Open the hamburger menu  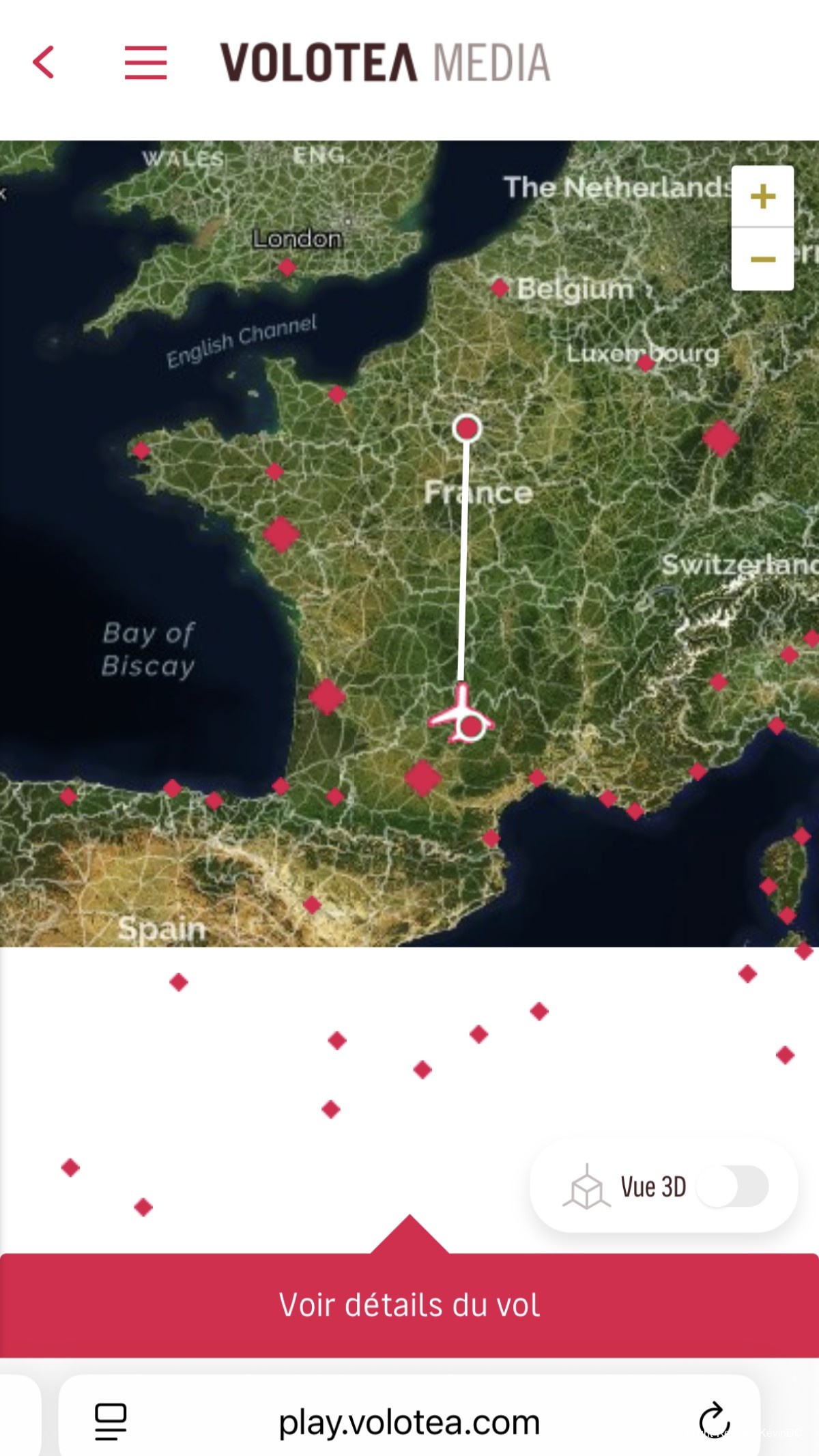(145, 63)
